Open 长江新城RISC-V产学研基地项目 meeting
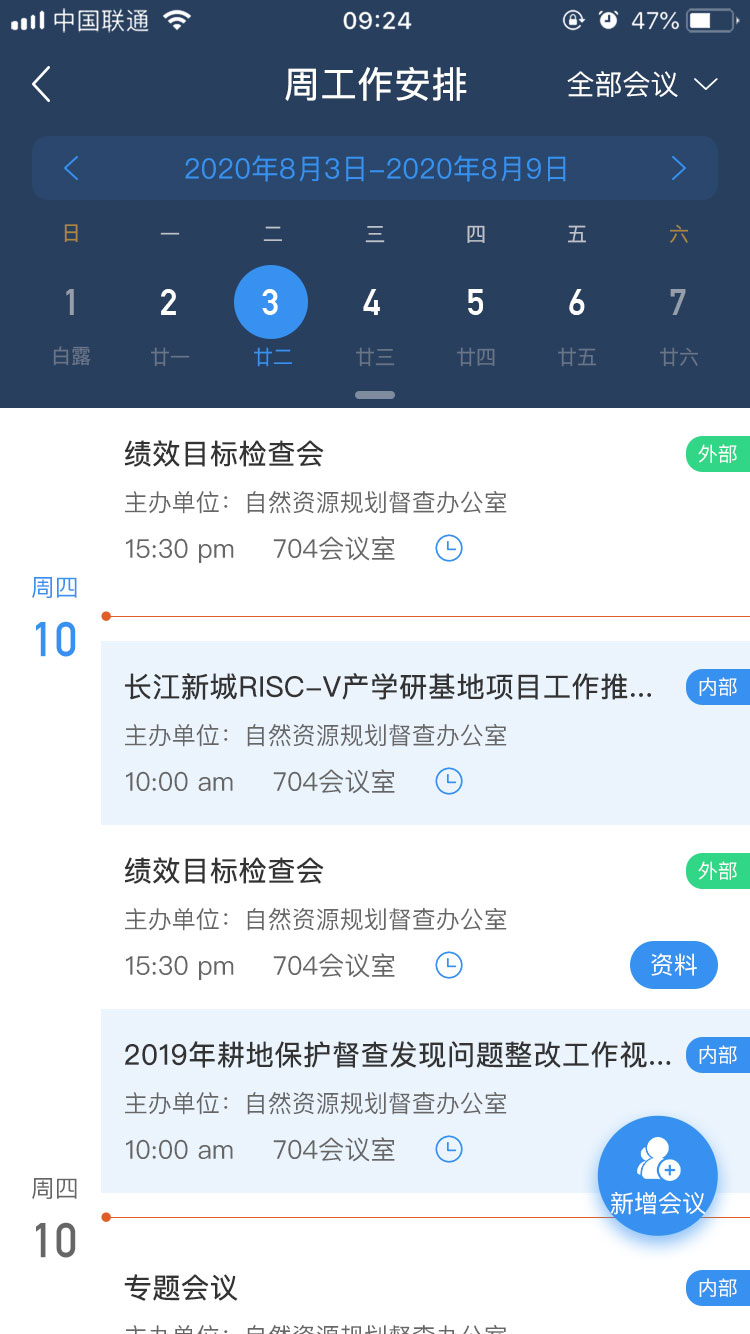The height and width of the screenshot is (1334, 750). pyautogui.click(x=390, y=688)
